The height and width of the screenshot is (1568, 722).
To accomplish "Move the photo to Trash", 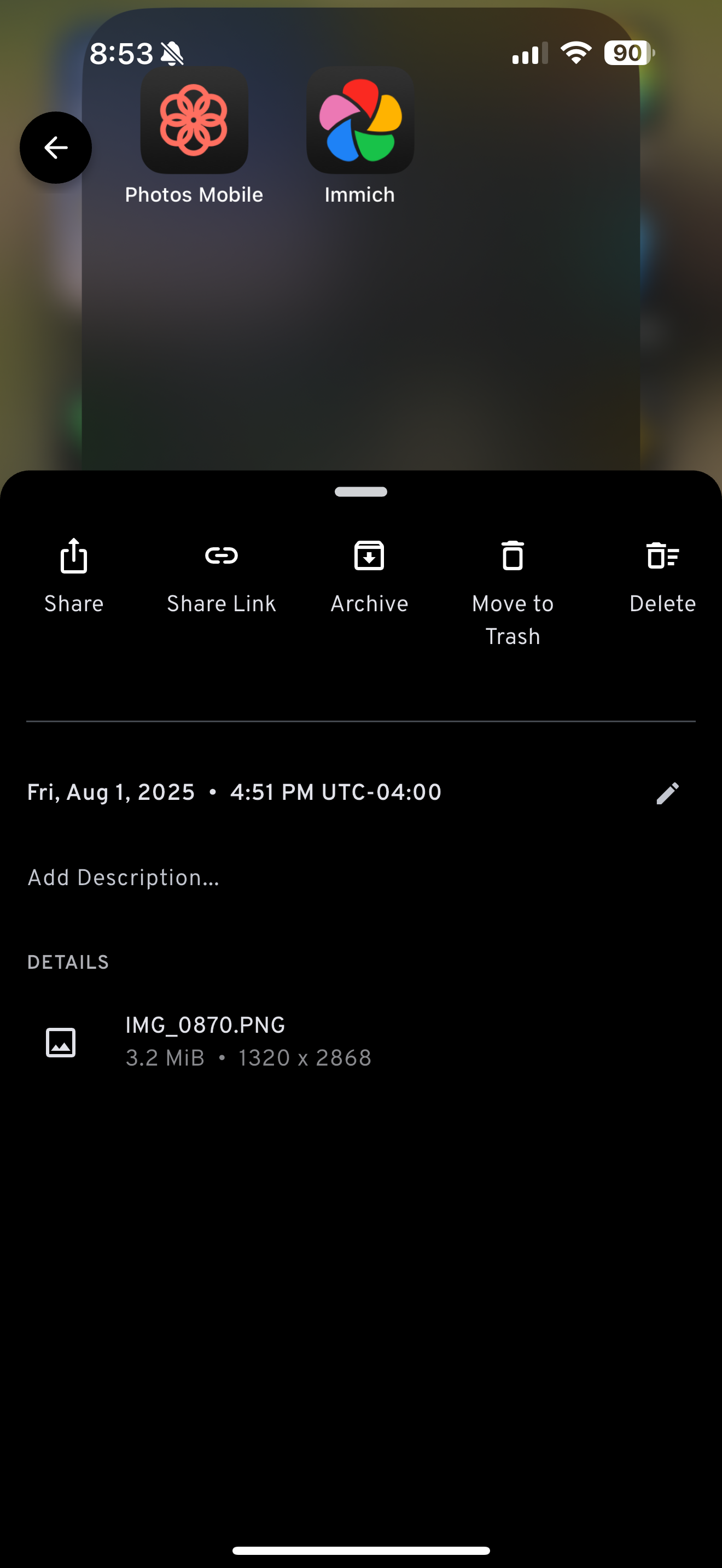I will tap(513, 590).
